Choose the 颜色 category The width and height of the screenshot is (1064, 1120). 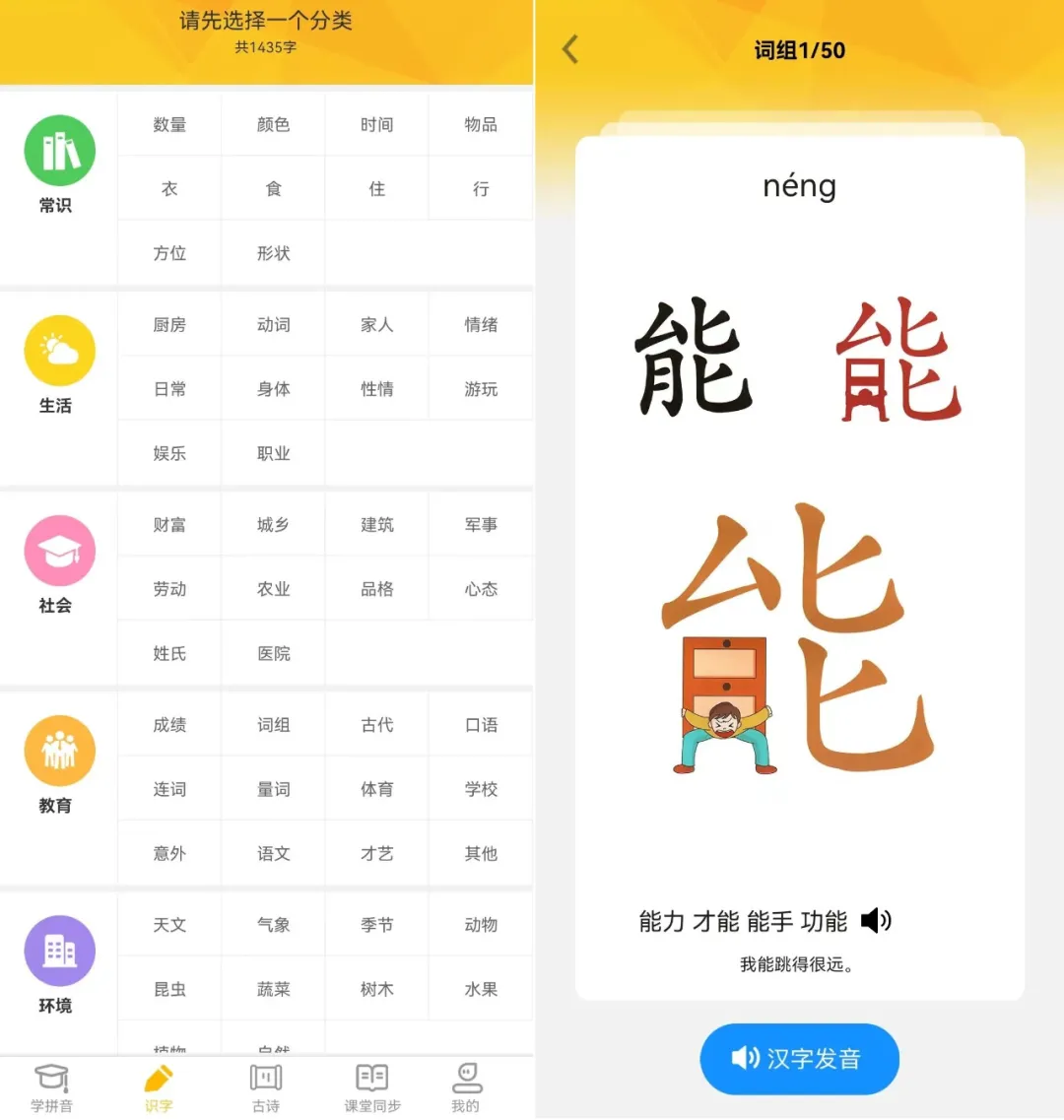click(273, 125)
